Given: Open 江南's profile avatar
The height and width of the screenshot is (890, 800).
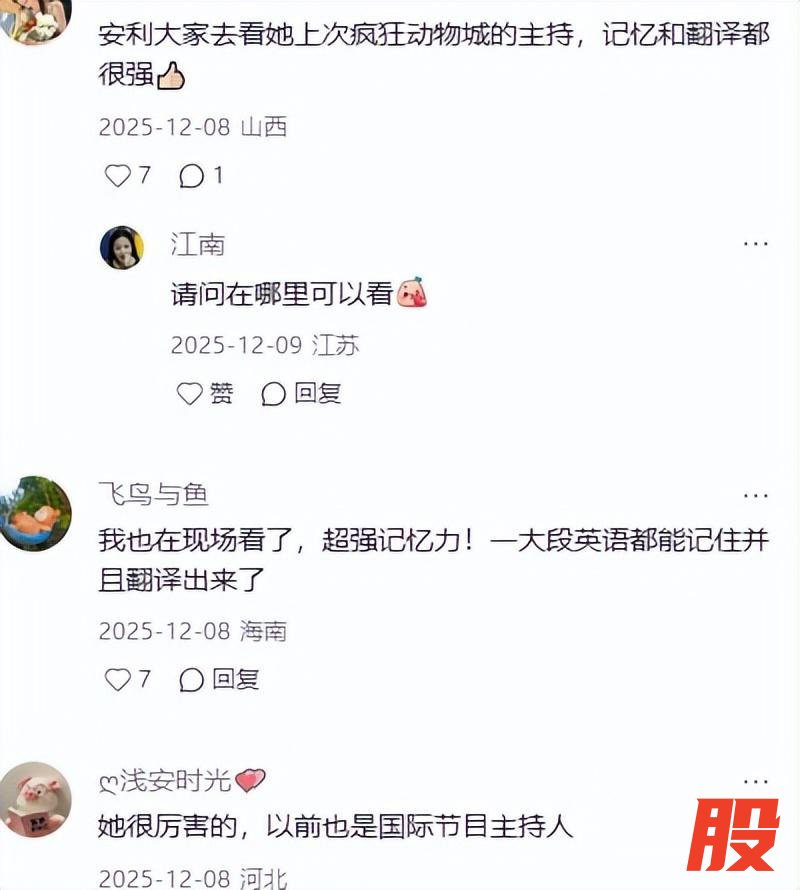Looking at the screenshot, I should tap(122, 248).
